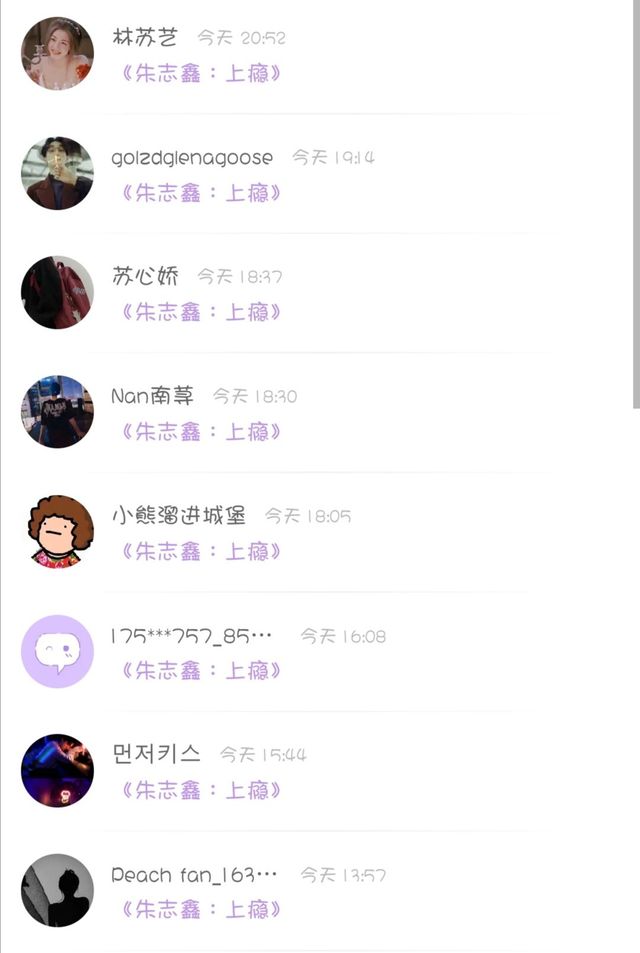Open 《朱志鑫：上瘾》 link in the 16:08 entry
Screen dimensions: 640x953
coord(200,671)
